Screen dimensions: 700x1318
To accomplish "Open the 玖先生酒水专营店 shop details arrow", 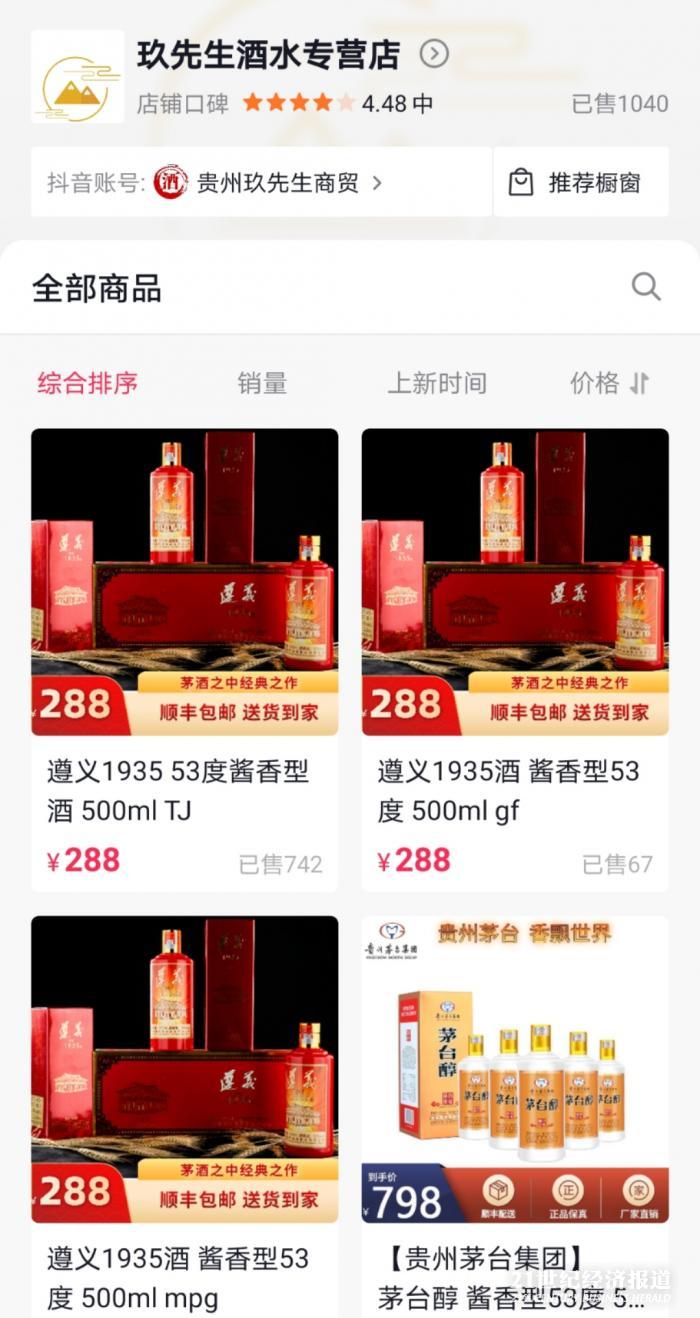I will point(433,54).
